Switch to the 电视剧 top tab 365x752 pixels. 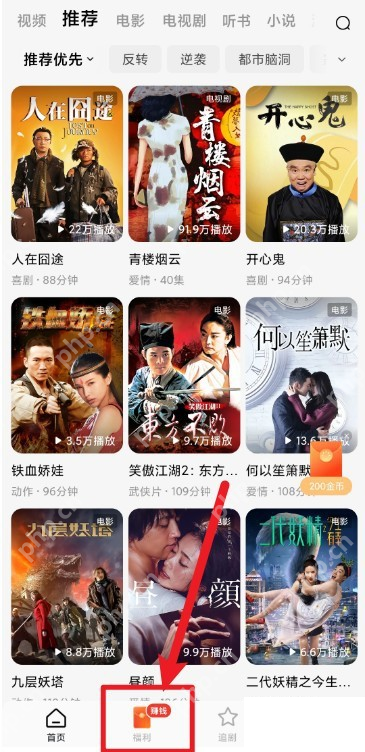coord(184,21)
